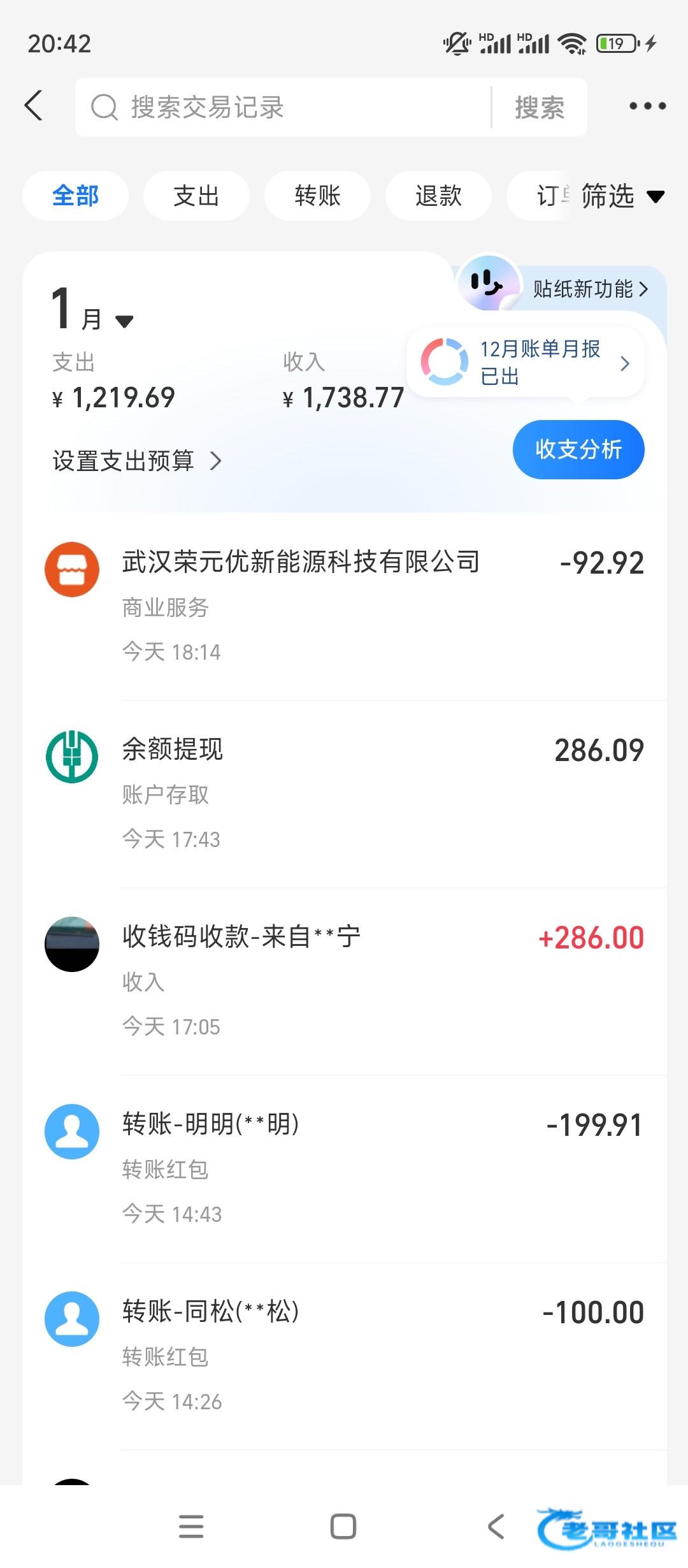Expand the 1月 month picker
Image resolution: width=688 pixels, height=1568 pixels.
click(x=92, y=312)
